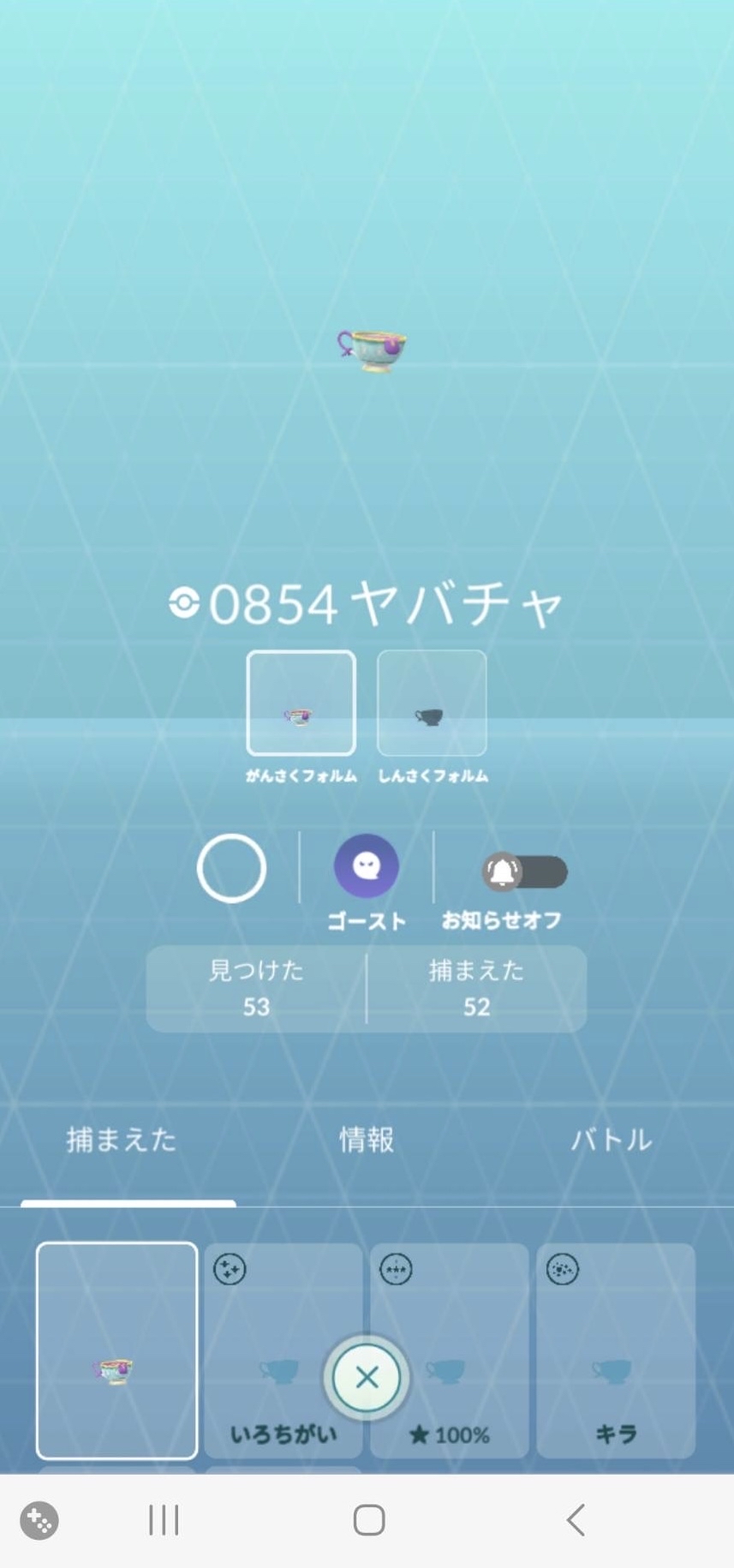This screenshot has height=1568, width=734.
Task: Switch to the バトル tab
Action: [611, 1140]
